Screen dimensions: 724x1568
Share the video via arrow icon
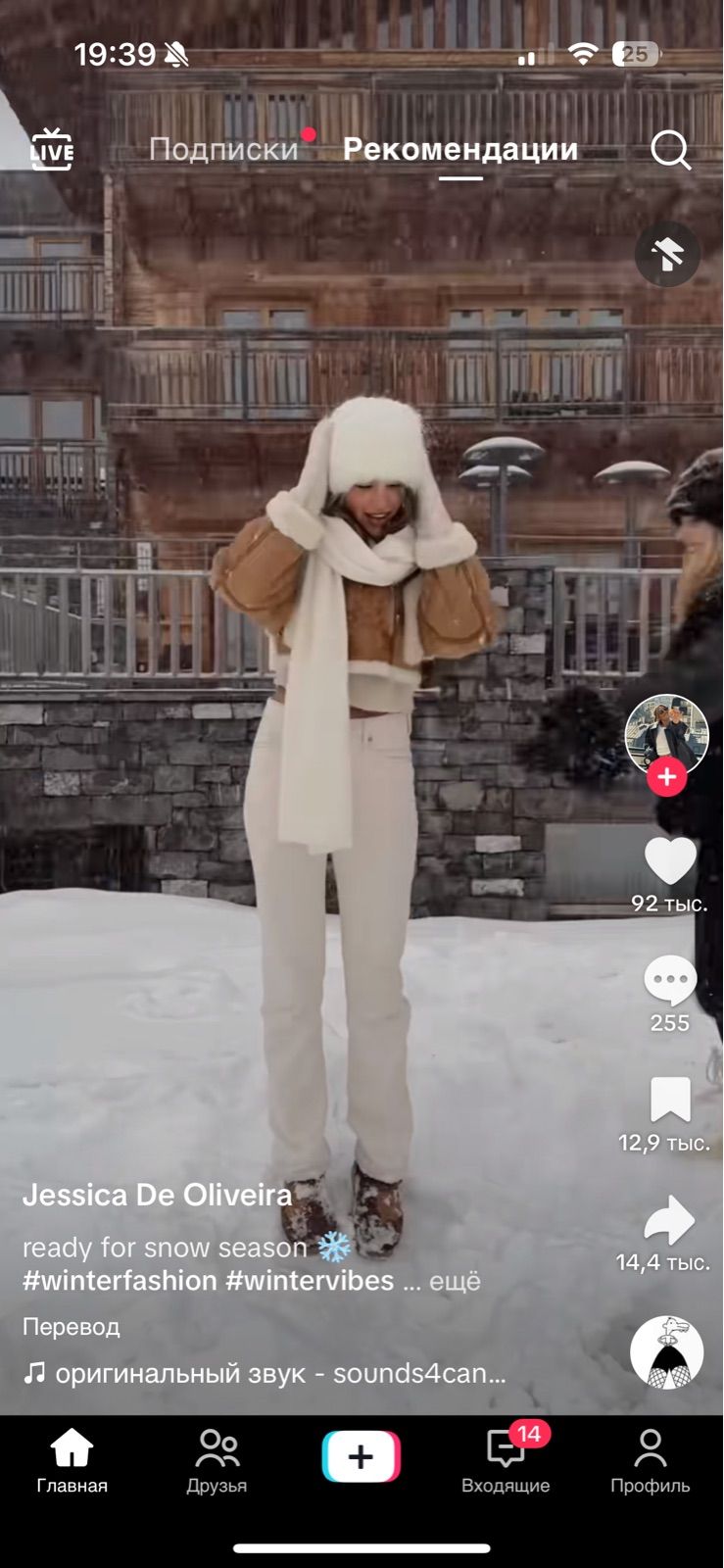669,1221
